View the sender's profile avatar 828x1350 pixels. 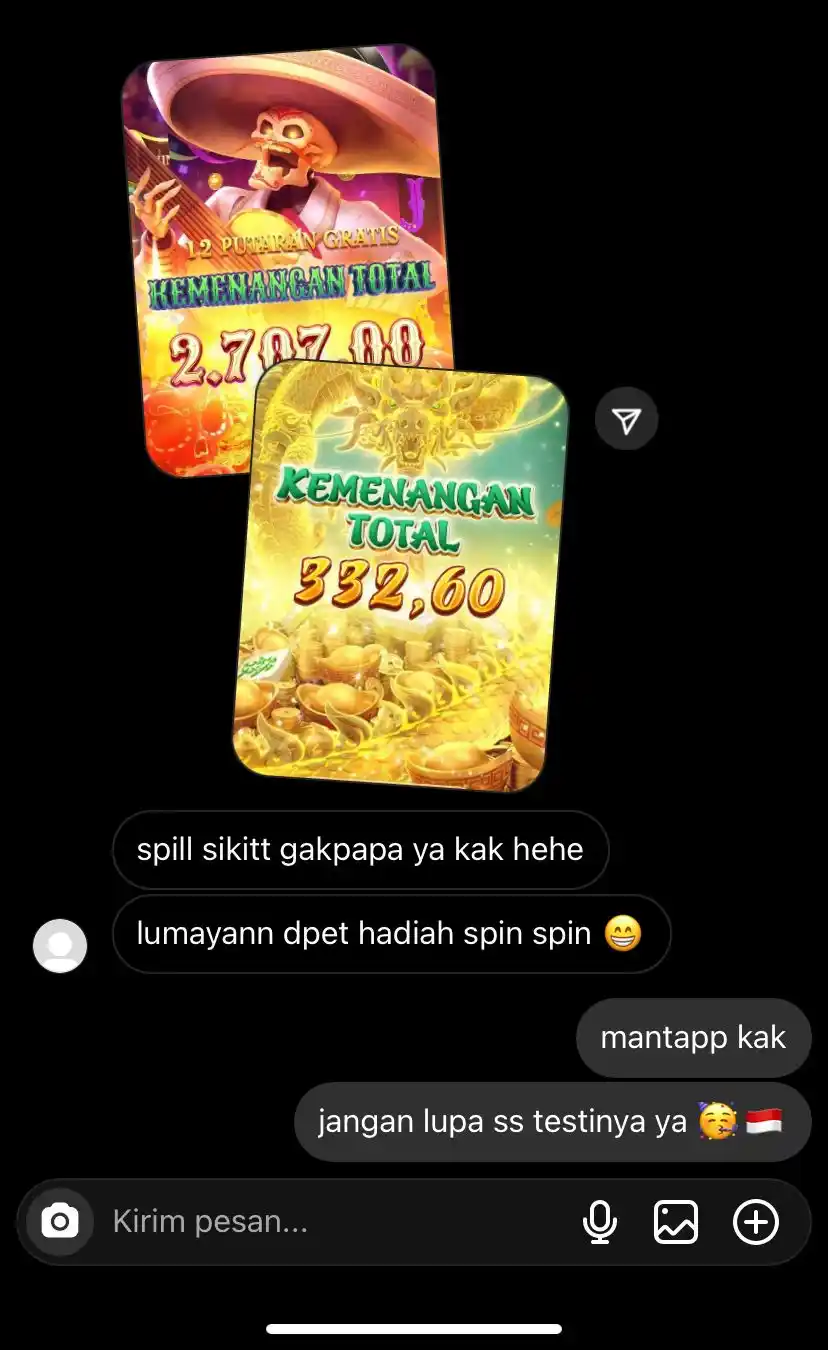(x=60, y=945)
